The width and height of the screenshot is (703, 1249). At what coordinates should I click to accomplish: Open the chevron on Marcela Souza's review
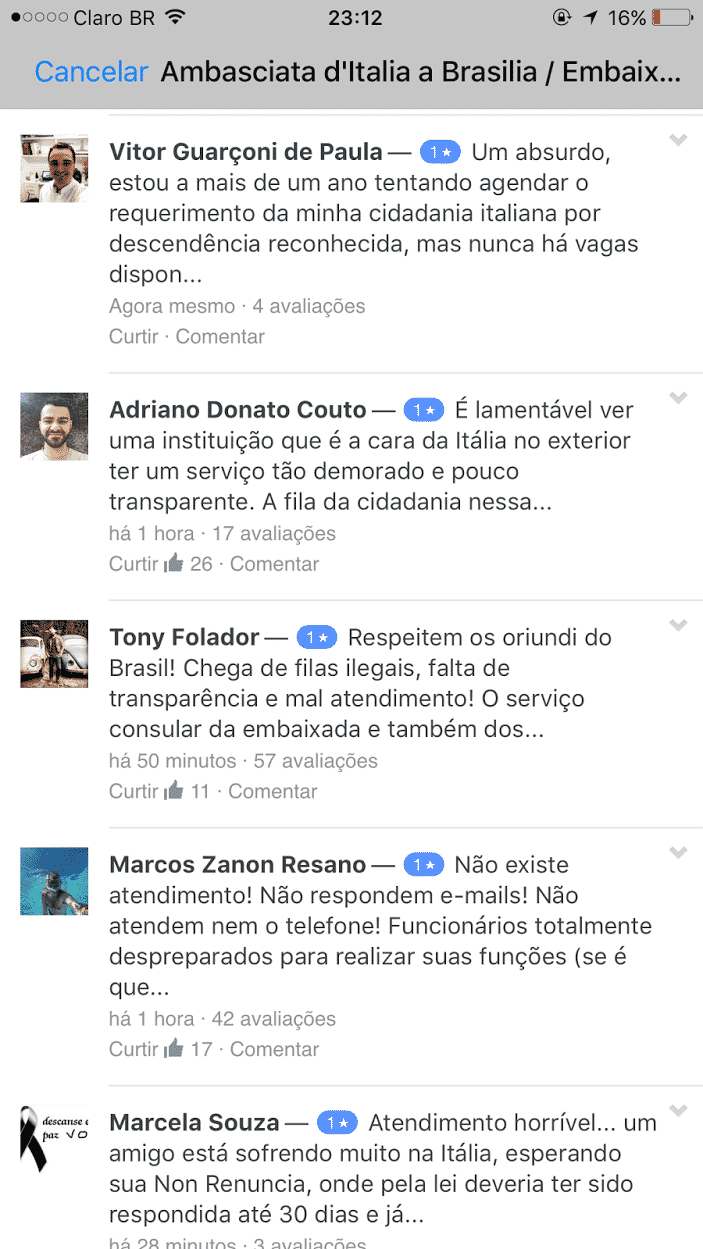pos(678,1111)
